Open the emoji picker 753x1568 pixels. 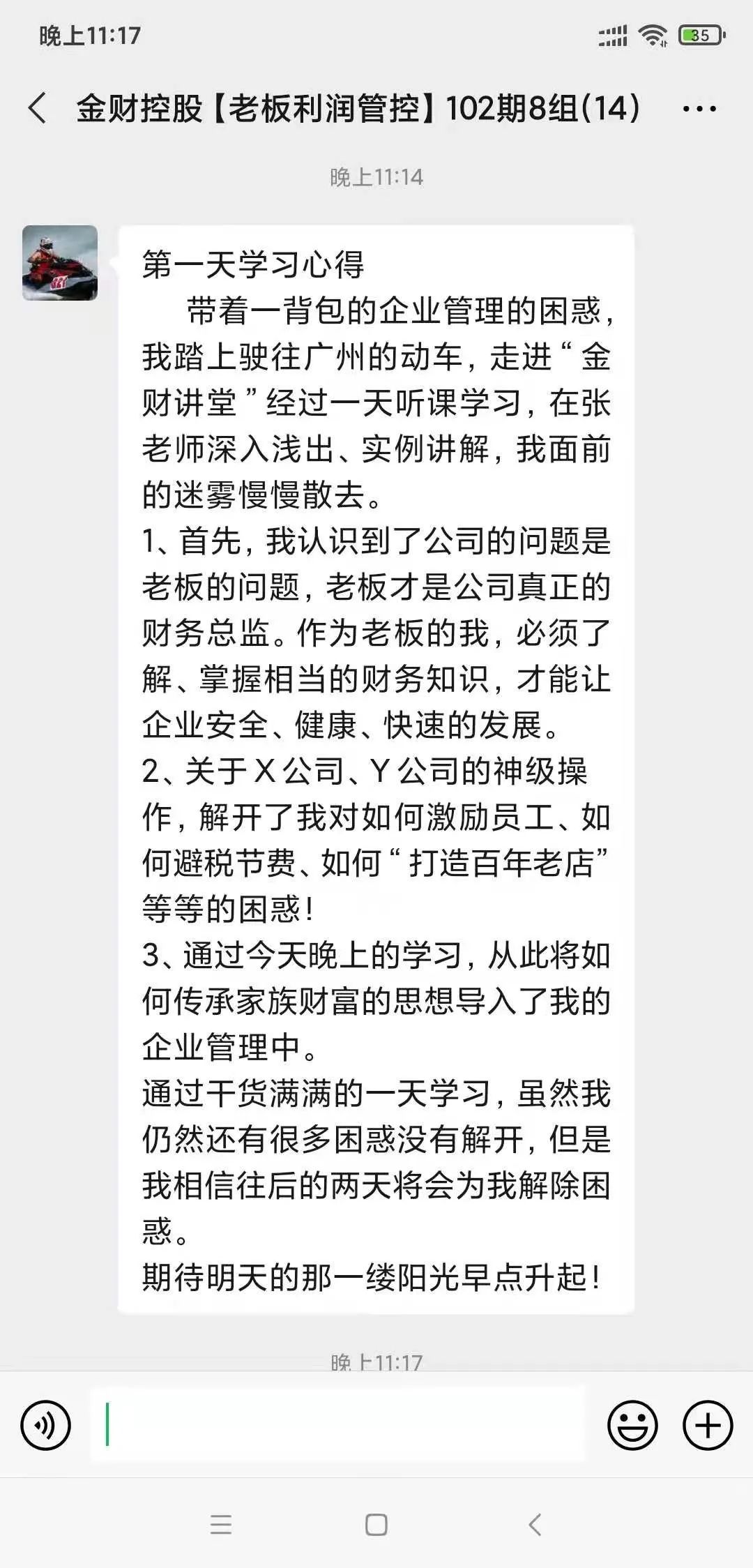pyautogui.click(x=632, y=1425)
